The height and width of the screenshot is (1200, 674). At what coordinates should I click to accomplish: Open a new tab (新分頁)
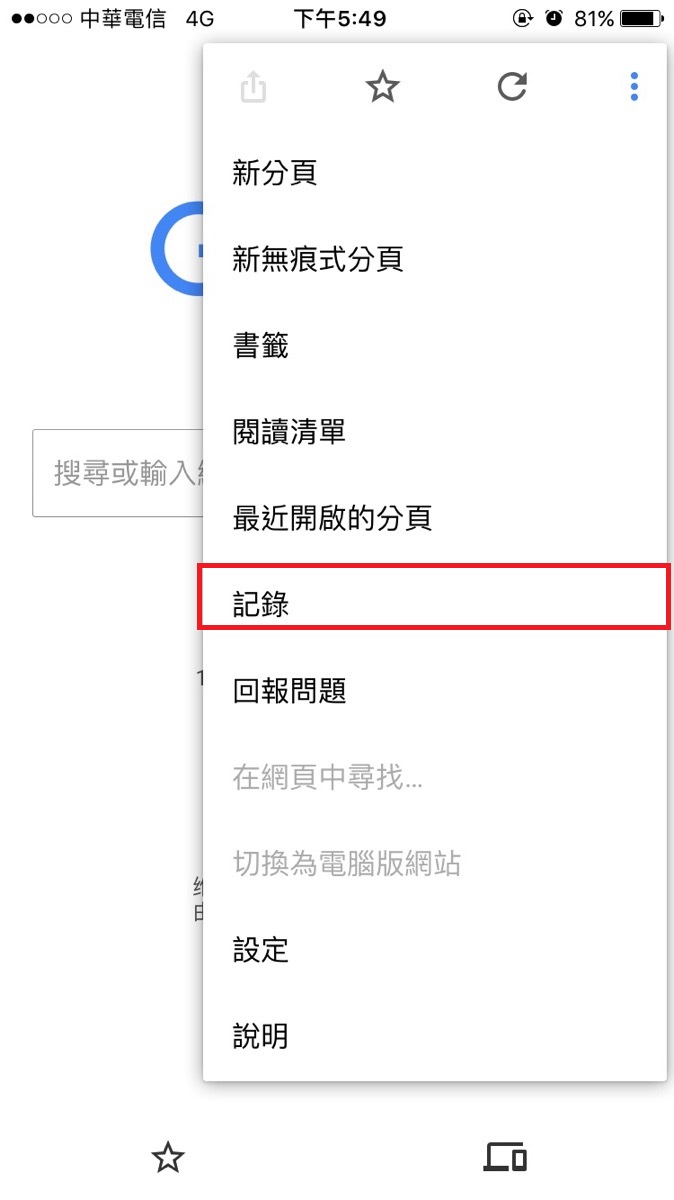click(x=275, y=174)
